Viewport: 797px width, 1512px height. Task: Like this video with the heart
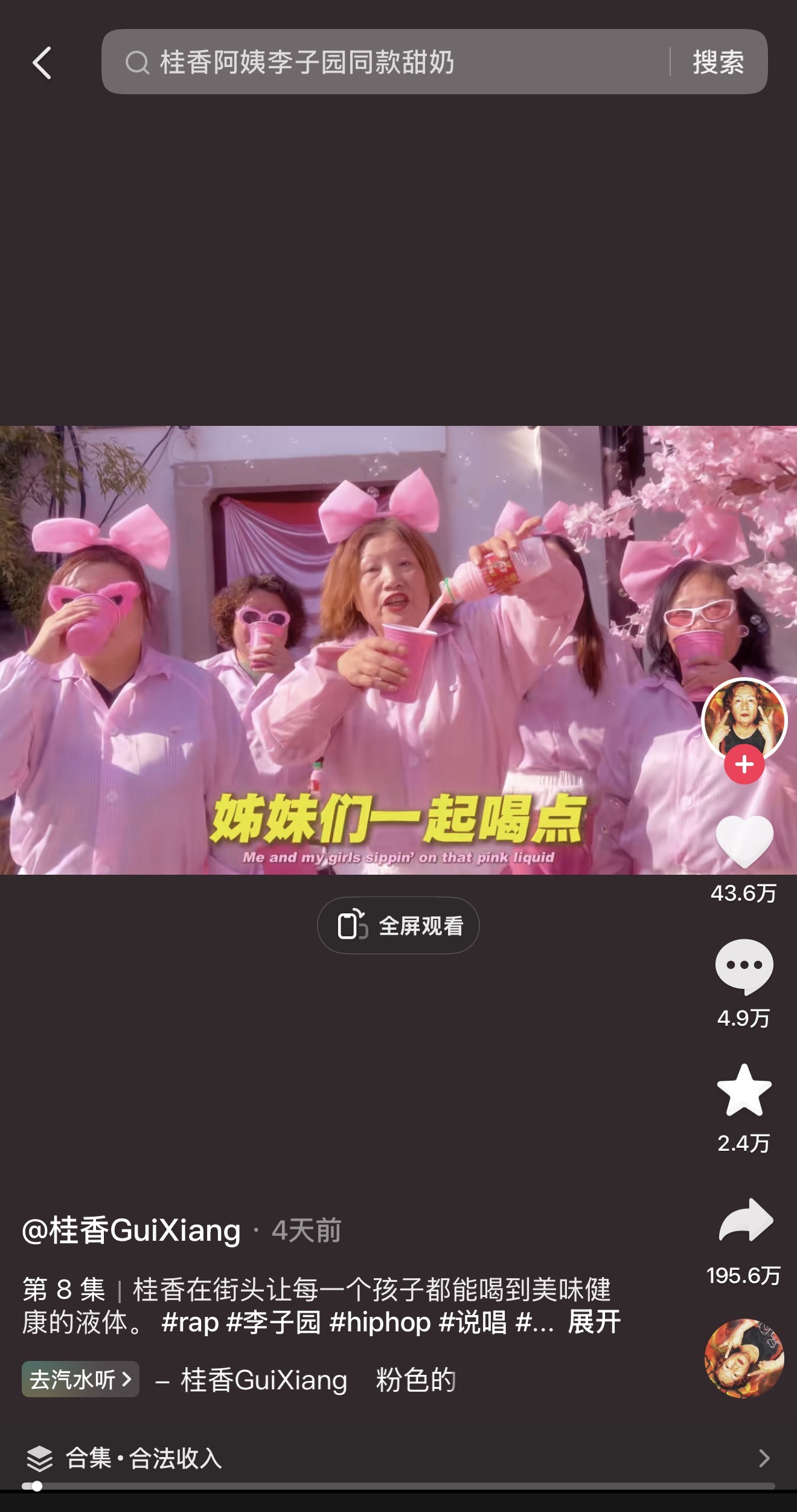pos(744,841)
